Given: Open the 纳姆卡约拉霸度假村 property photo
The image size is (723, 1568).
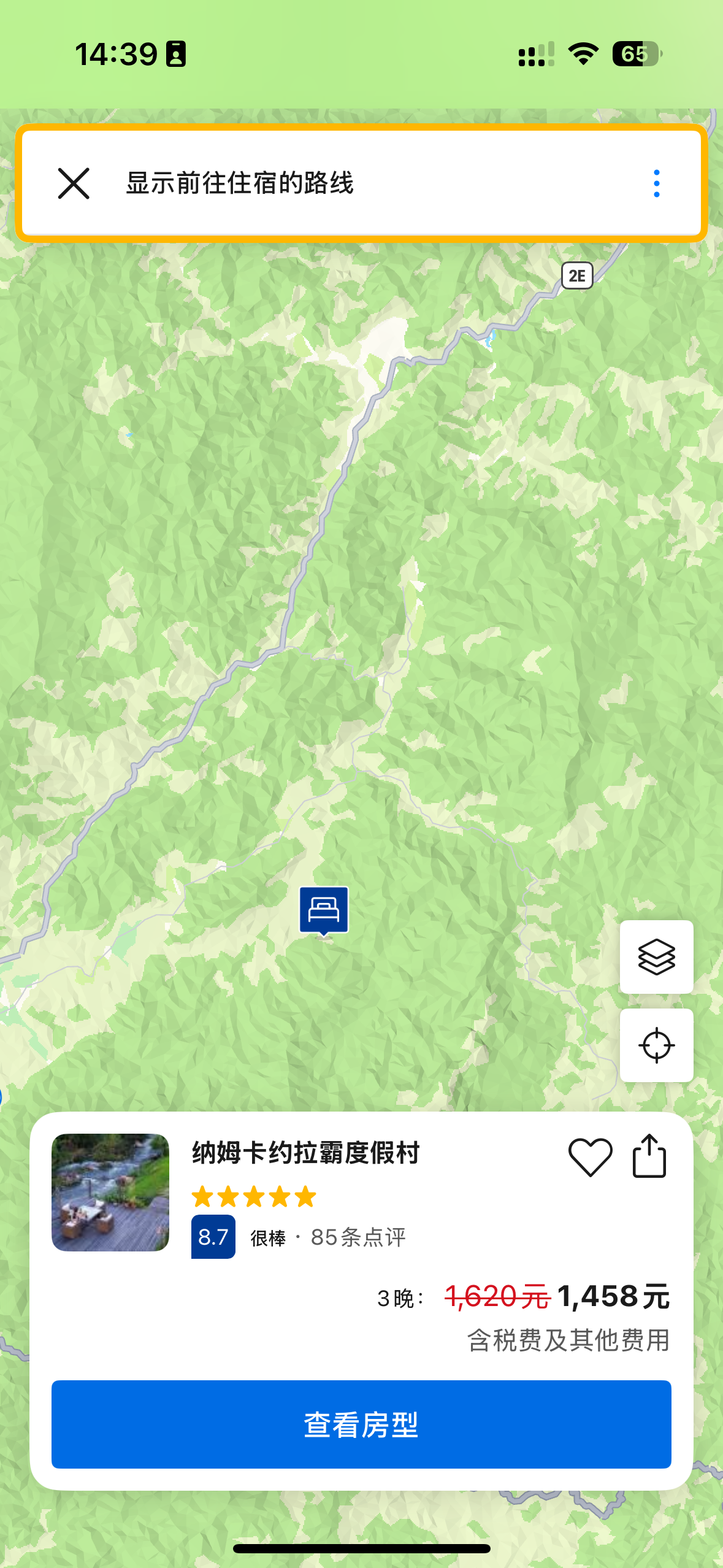Looking at the screenshot, I should click(x=110, y=1192).
